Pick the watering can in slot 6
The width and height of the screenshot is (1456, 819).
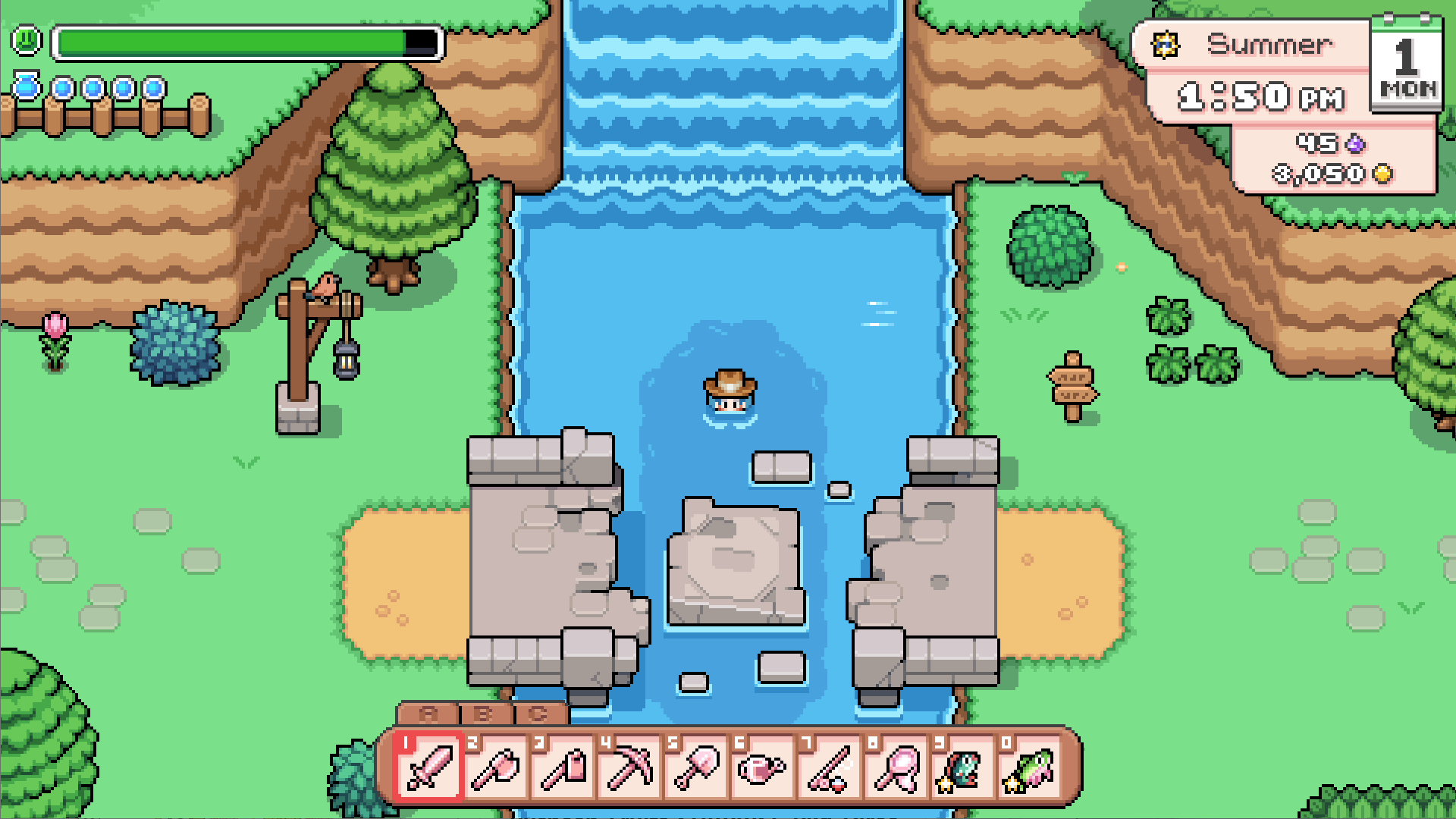click(x=763, y=767)
